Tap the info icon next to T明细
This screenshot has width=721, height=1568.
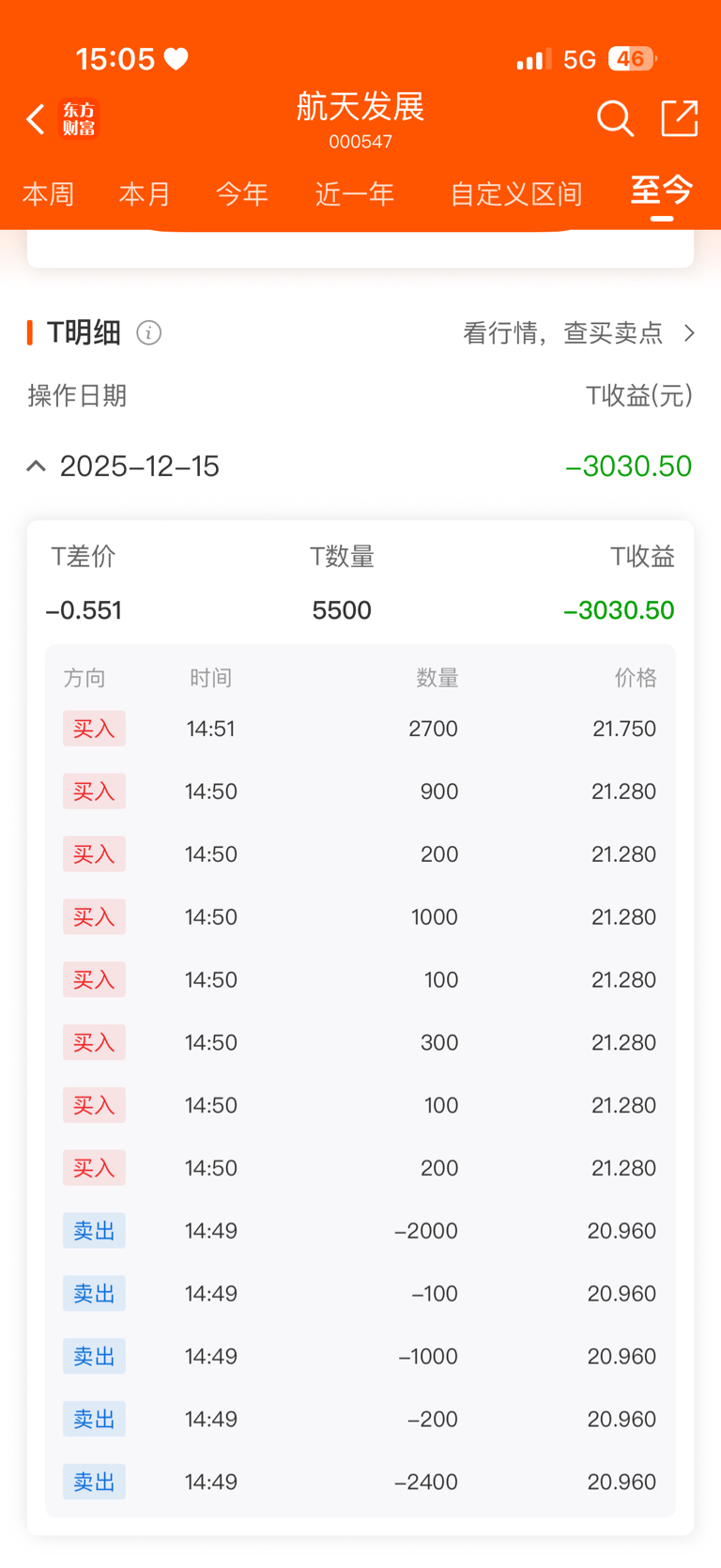coord(148,332)
